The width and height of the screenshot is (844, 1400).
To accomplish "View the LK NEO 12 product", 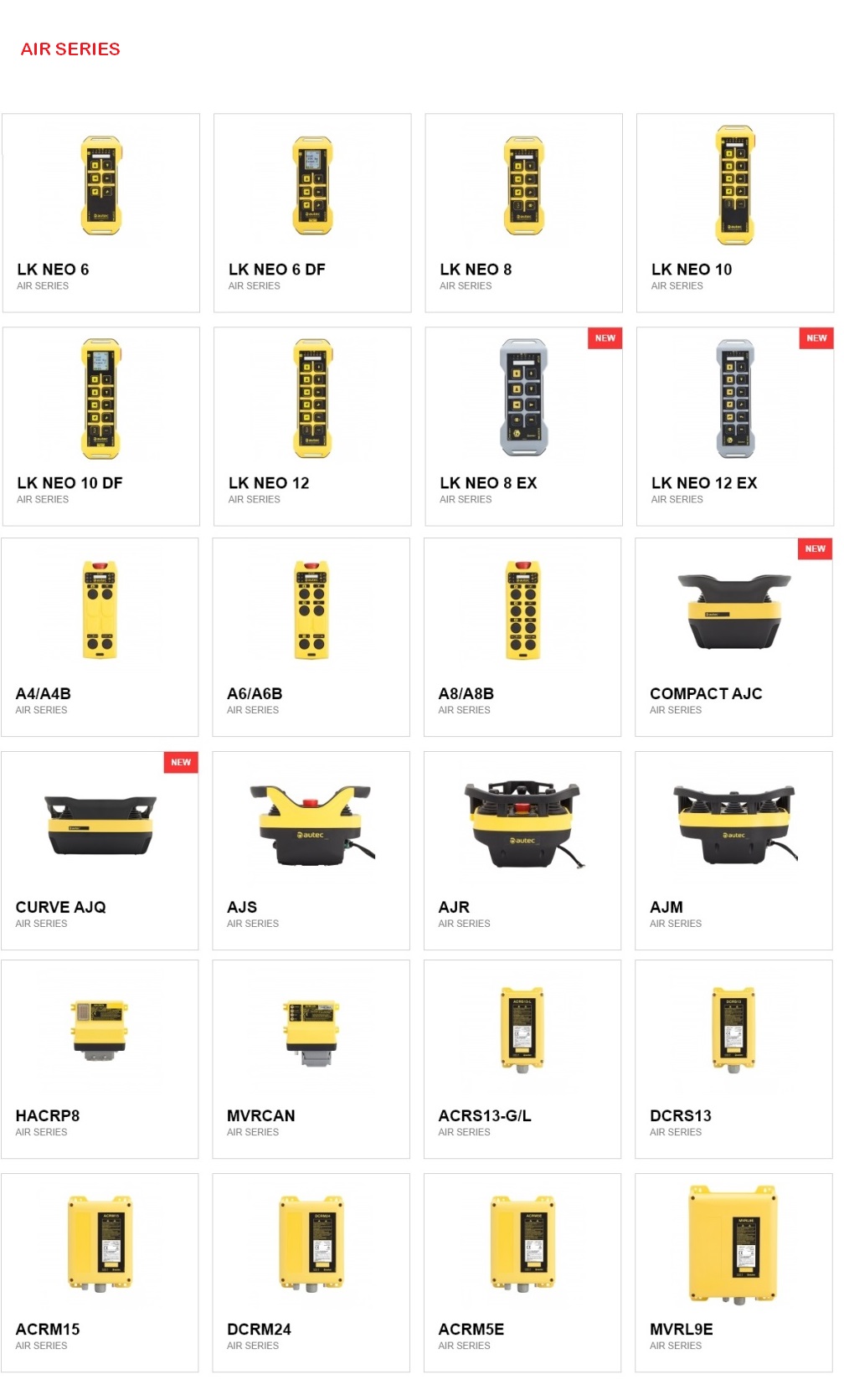I will pos(312,426).
